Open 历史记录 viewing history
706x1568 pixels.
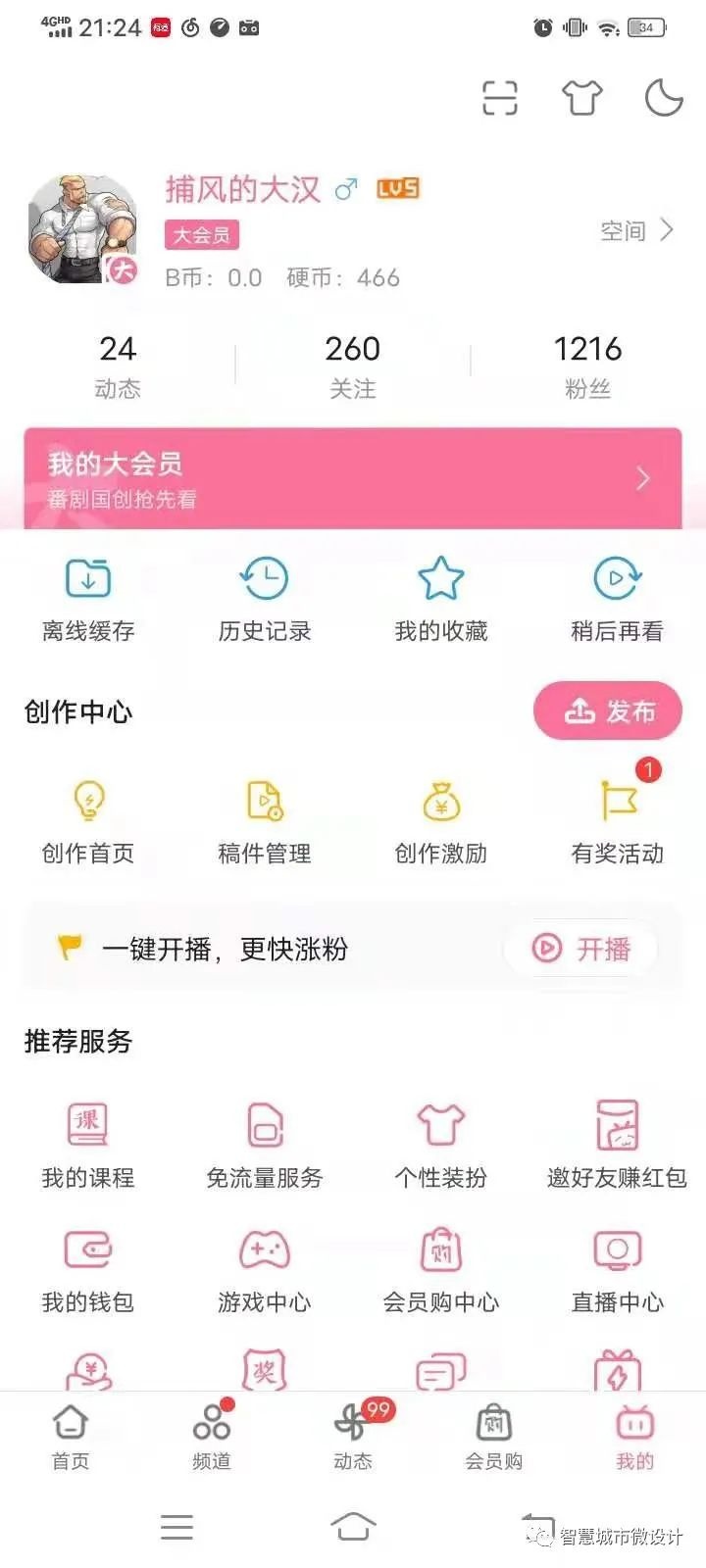tap(263, 598)
